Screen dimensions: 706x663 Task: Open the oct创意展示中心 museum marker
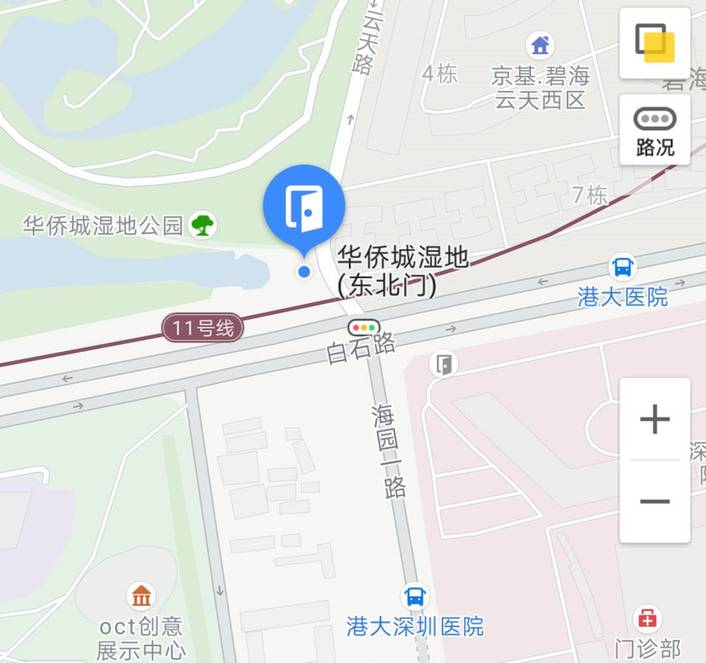point(141,597)
